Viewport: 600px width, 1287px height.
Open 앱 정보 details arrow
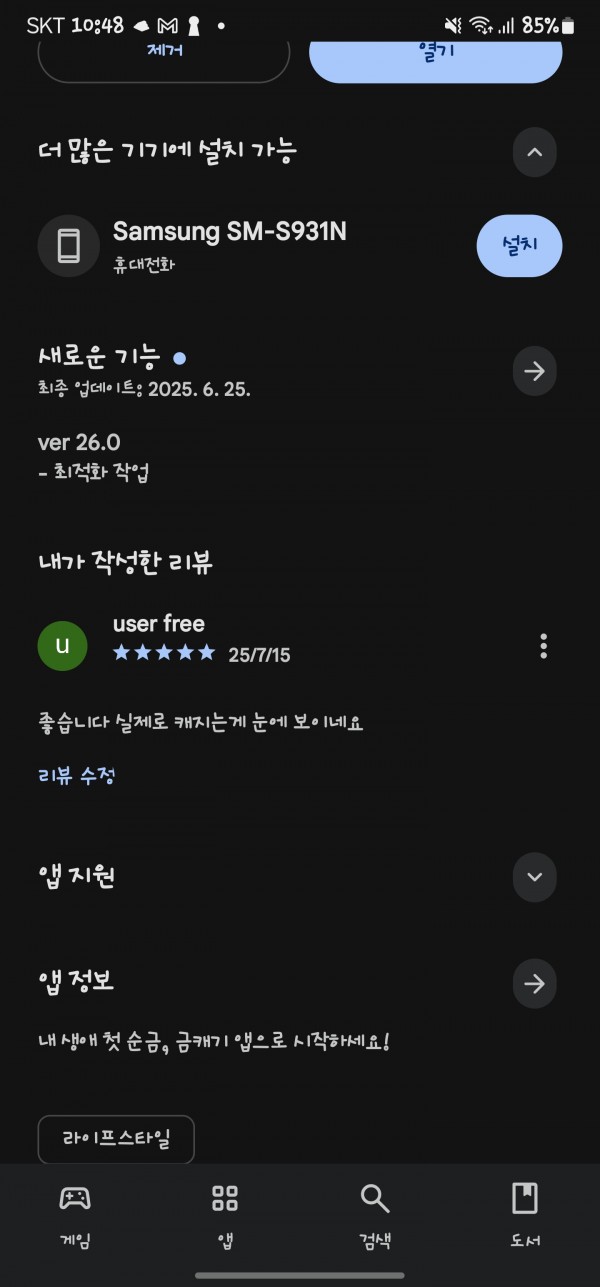(x=535, y=984)
